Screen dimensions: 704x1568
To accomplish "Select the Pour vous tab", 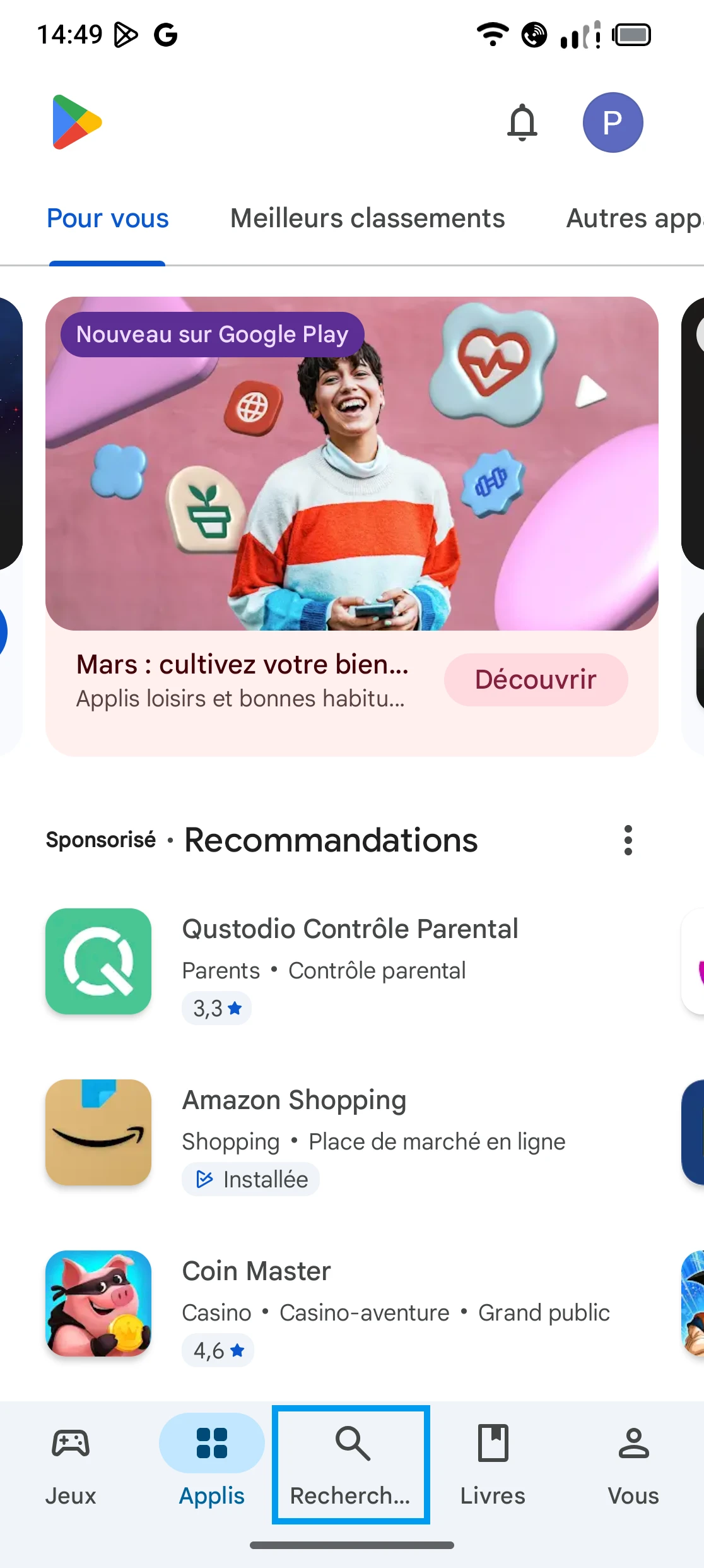I will tap(108, 218).
